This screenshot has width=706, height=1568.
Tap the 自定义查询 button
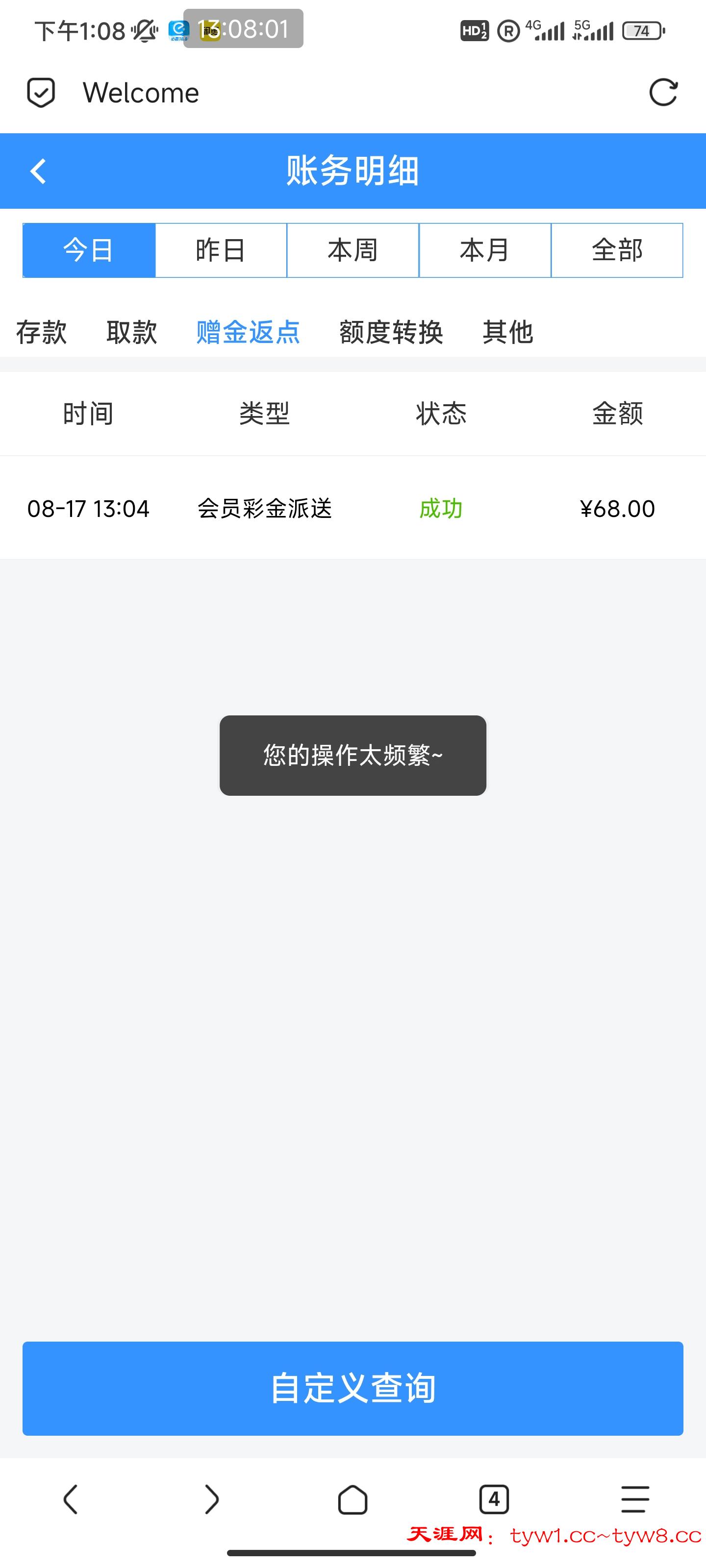tap(353, 1389)
